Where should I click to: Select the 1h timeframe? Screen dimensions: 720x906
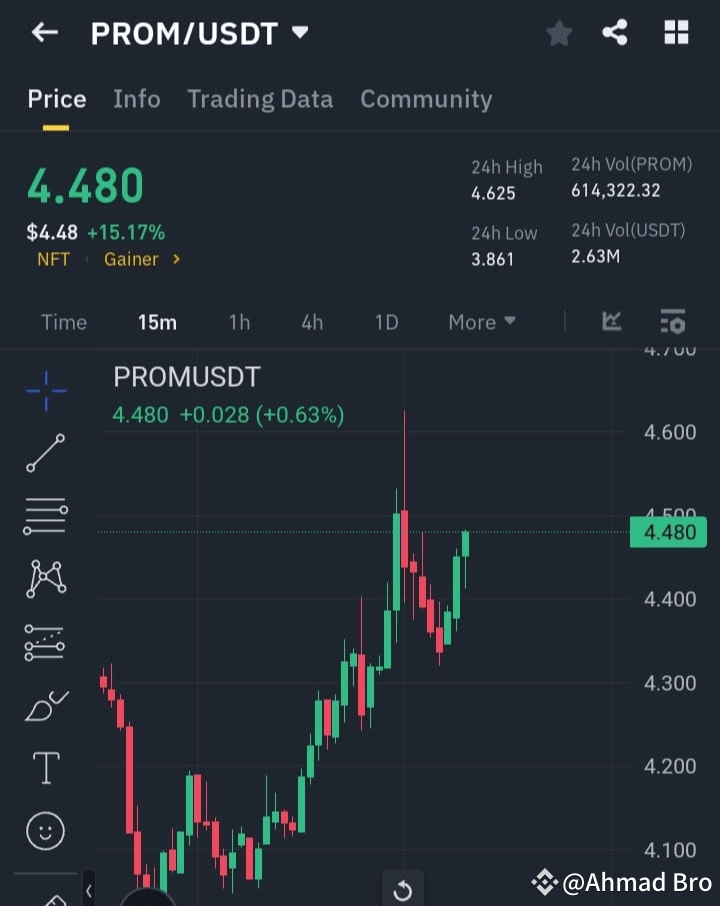239,322
